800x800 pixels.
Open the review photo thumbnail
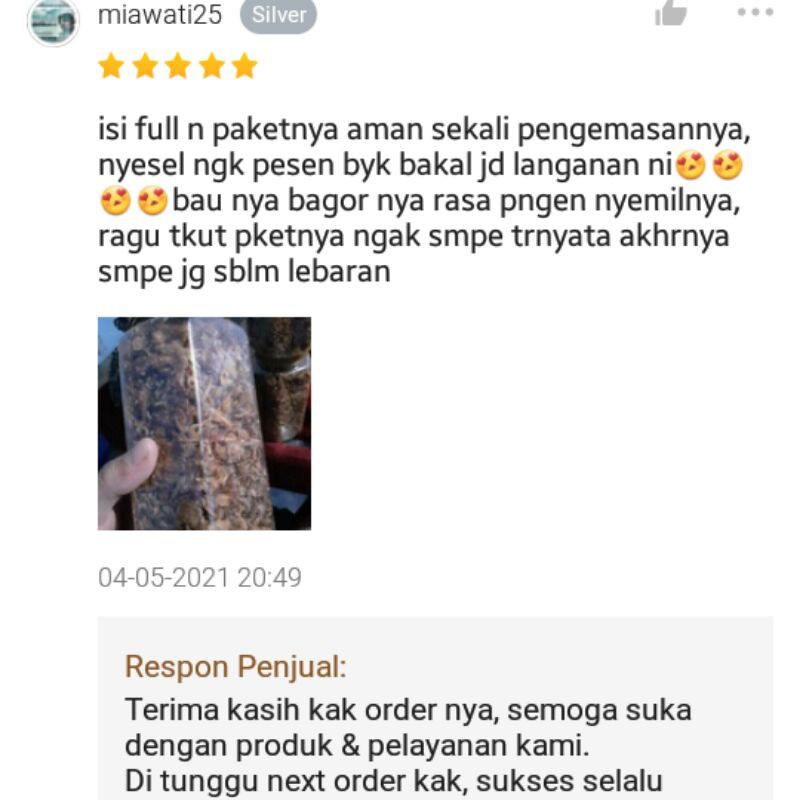pyautogui.click(x=204, y=423)
